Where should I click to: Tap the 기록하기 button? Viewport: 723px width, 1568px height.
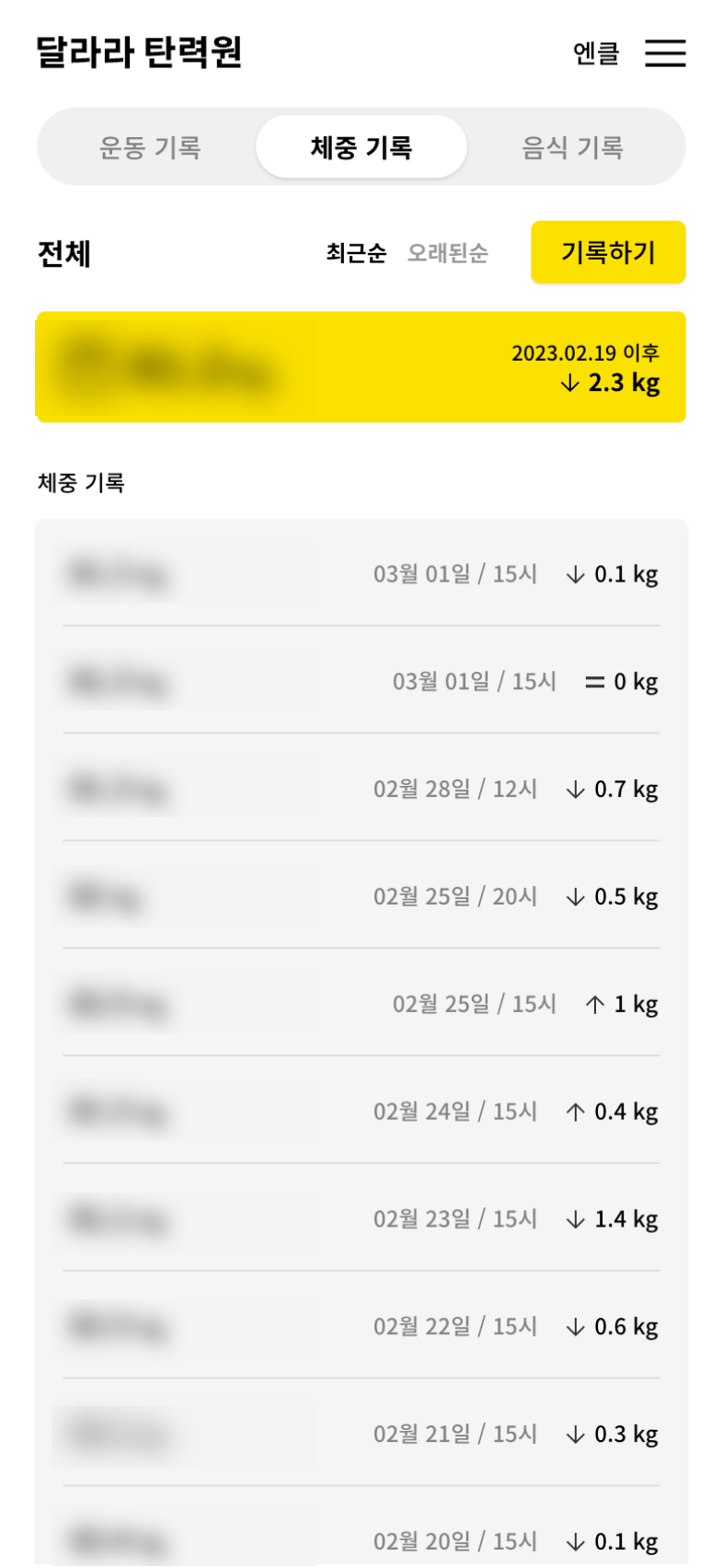click(x=608, y=252)
